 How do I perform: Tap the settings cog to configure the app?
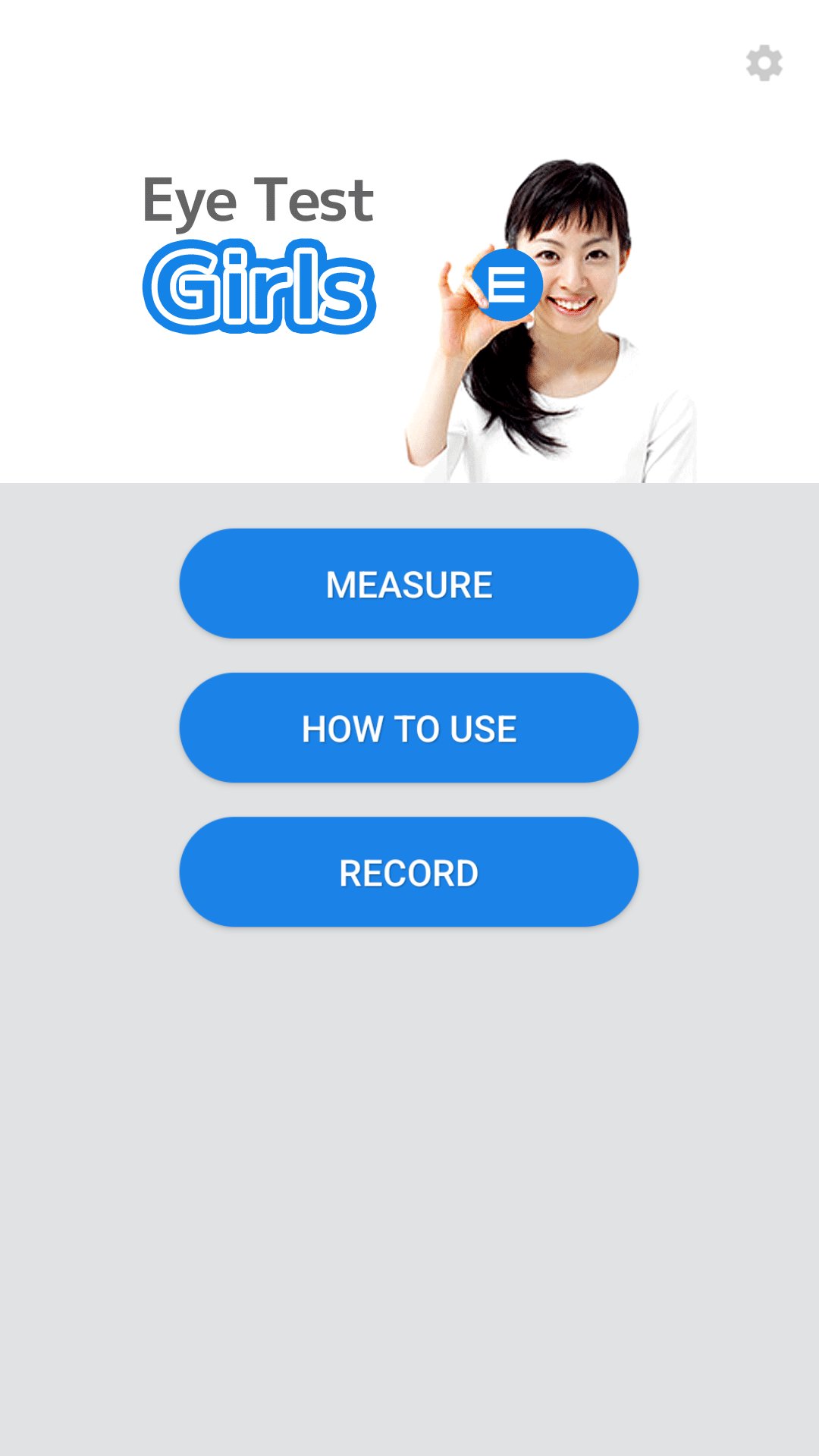click(x=764, y=62)
